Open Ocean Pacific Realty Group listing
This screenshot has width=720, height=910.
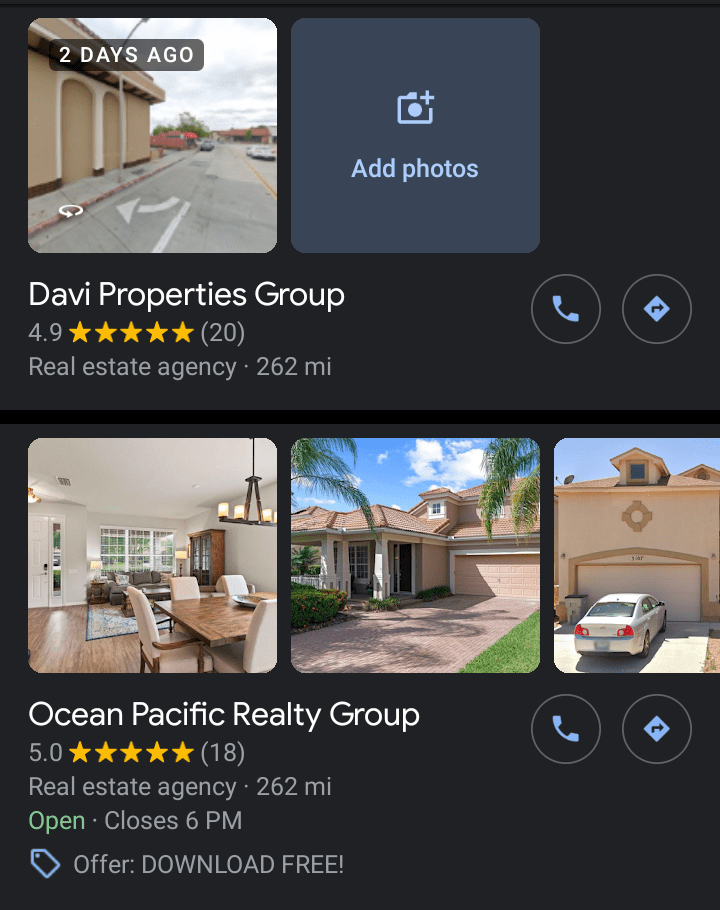tap(224, 715)
